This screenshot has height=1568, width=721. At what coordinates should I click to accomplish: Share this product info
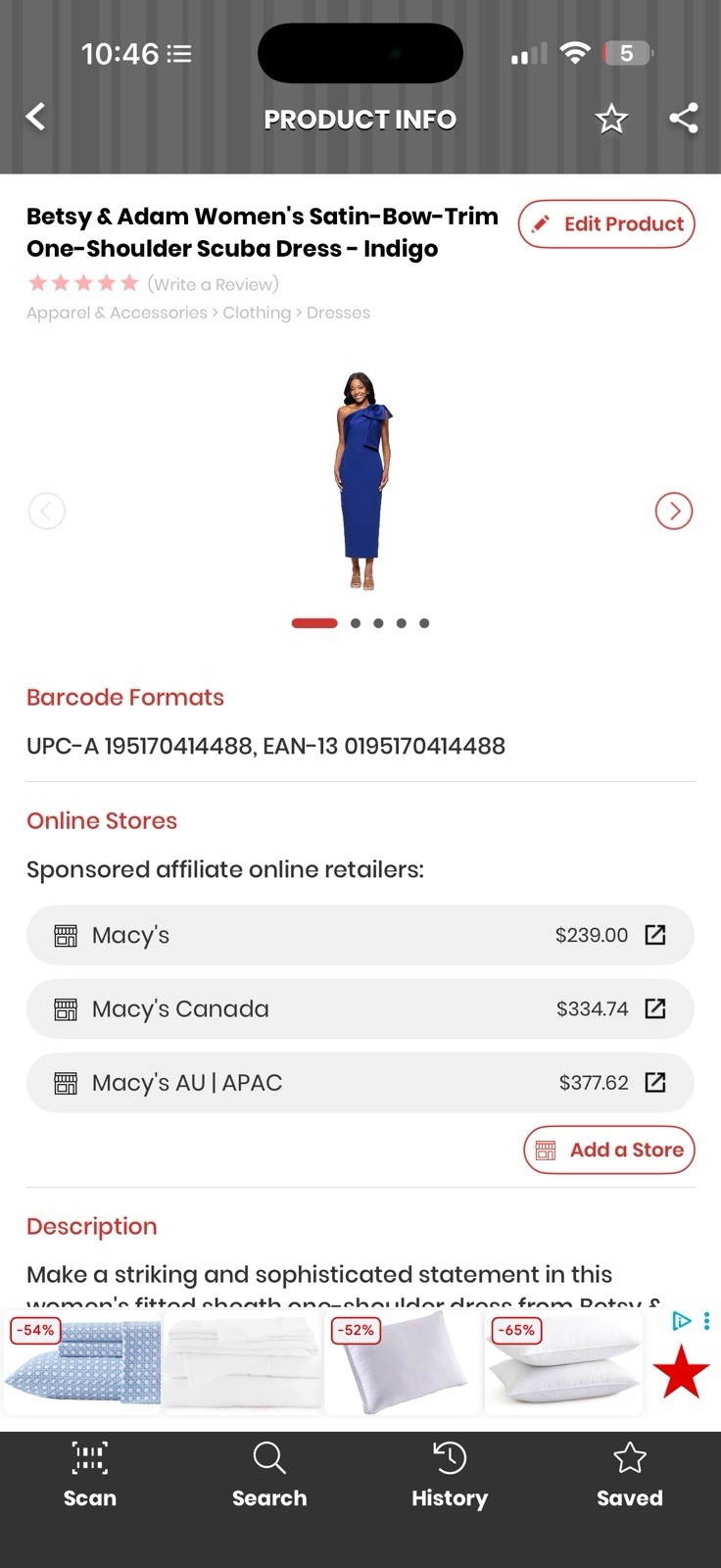tap(684, 118)
